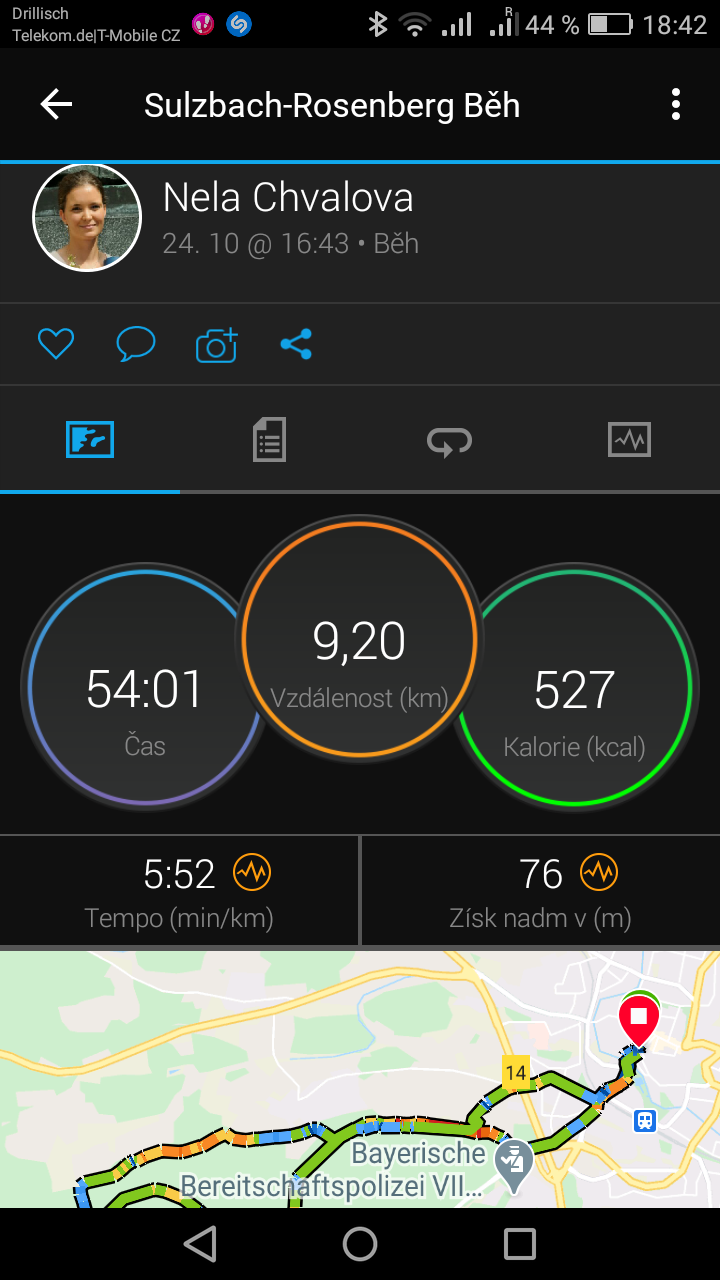
Task: Switch to the details document tab
Action: 270,440
